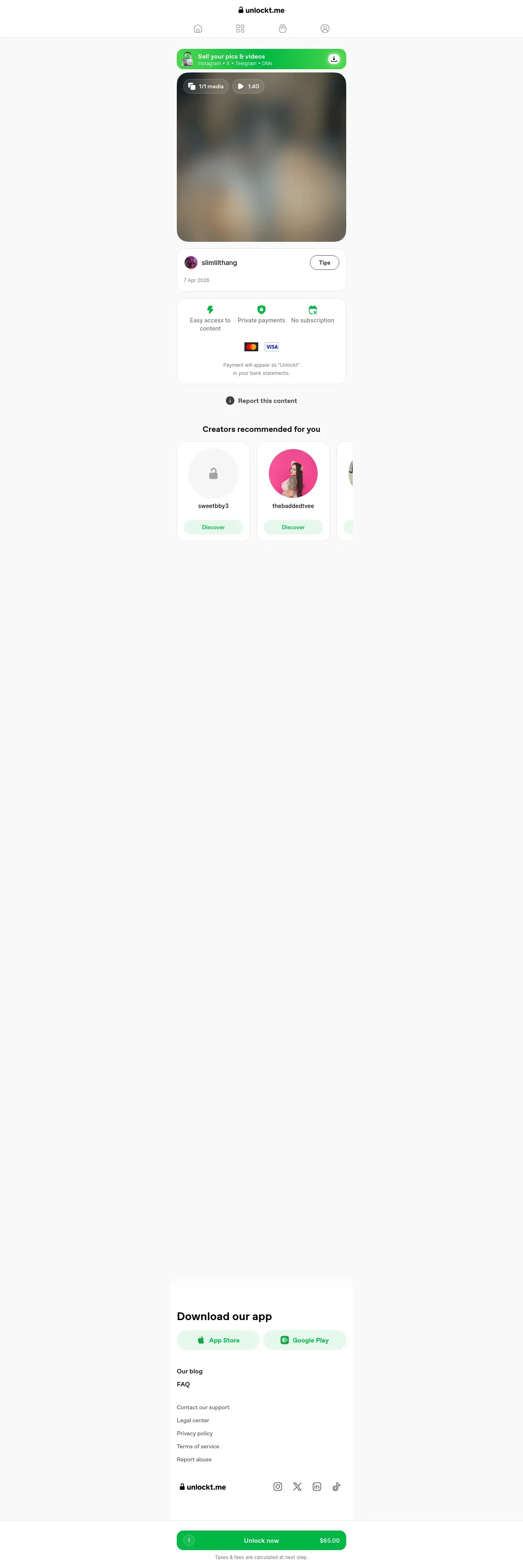
Task: Open the home icon in top navigation
Action: pos(198,28)
